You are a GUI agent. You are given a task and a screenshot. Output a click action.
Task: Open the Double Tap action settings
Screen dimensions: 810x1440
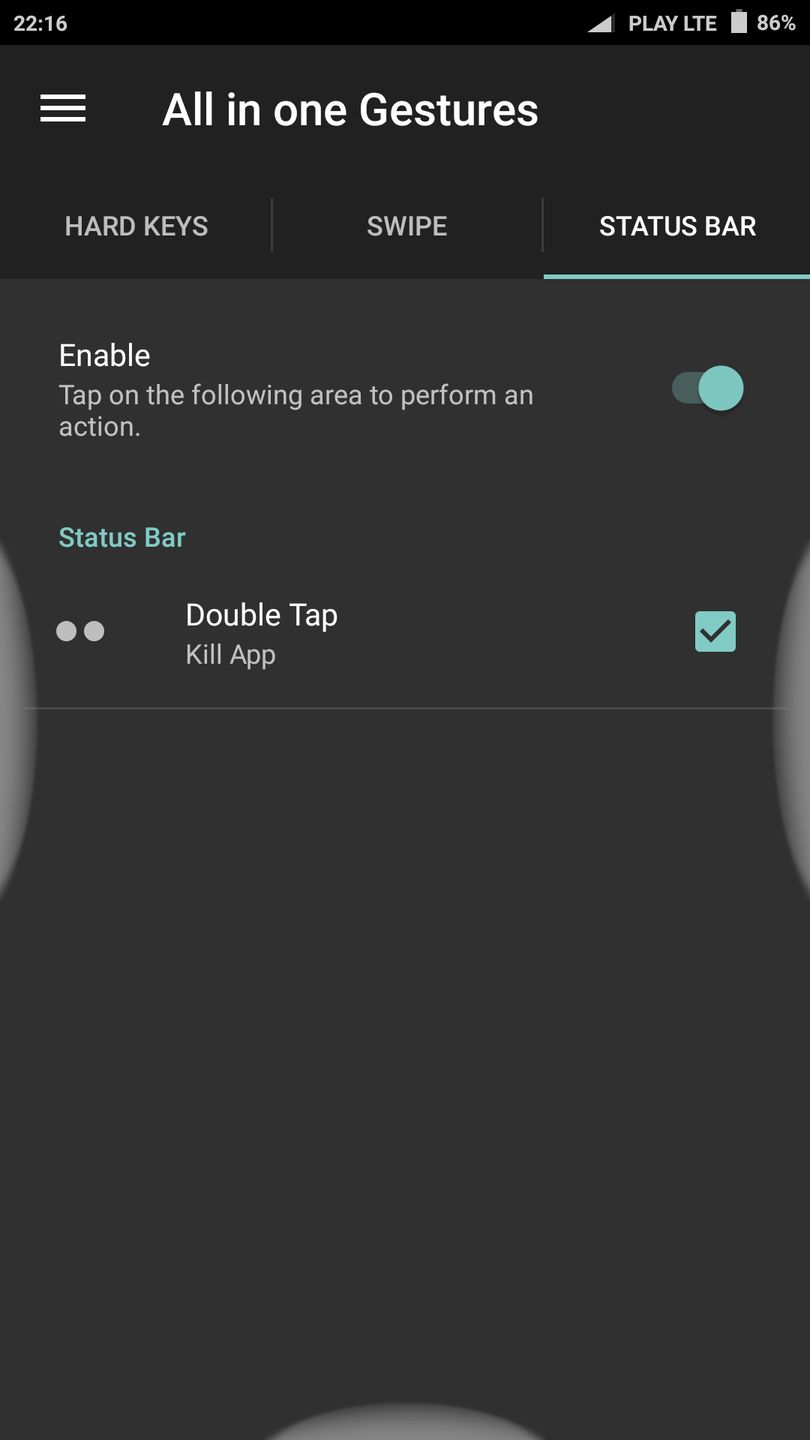click(x=262, y=633)
